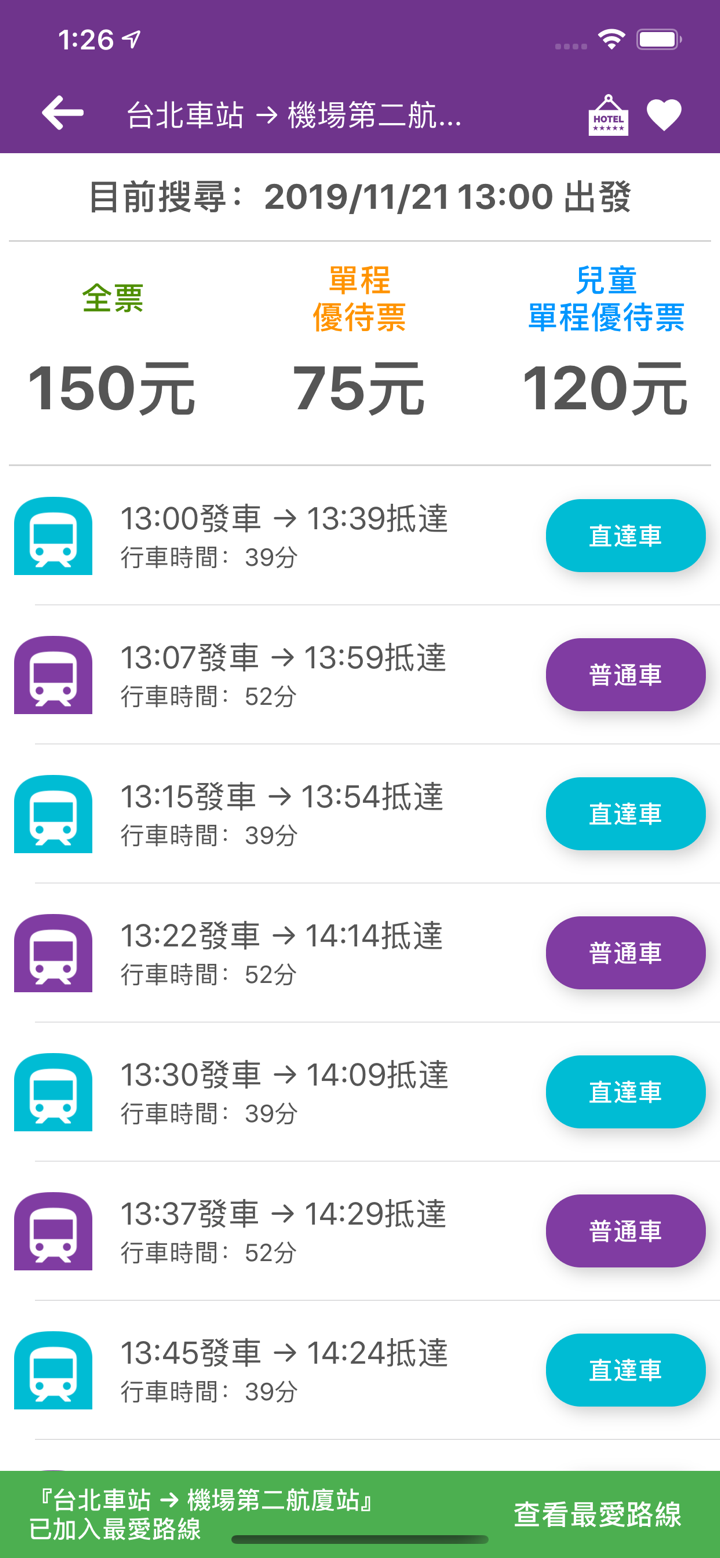Image resolution: width=720 pixels, height=1558 pixels.
Task: Select the train icon beside 13:15 departure
Action: [x=52, y=813]
